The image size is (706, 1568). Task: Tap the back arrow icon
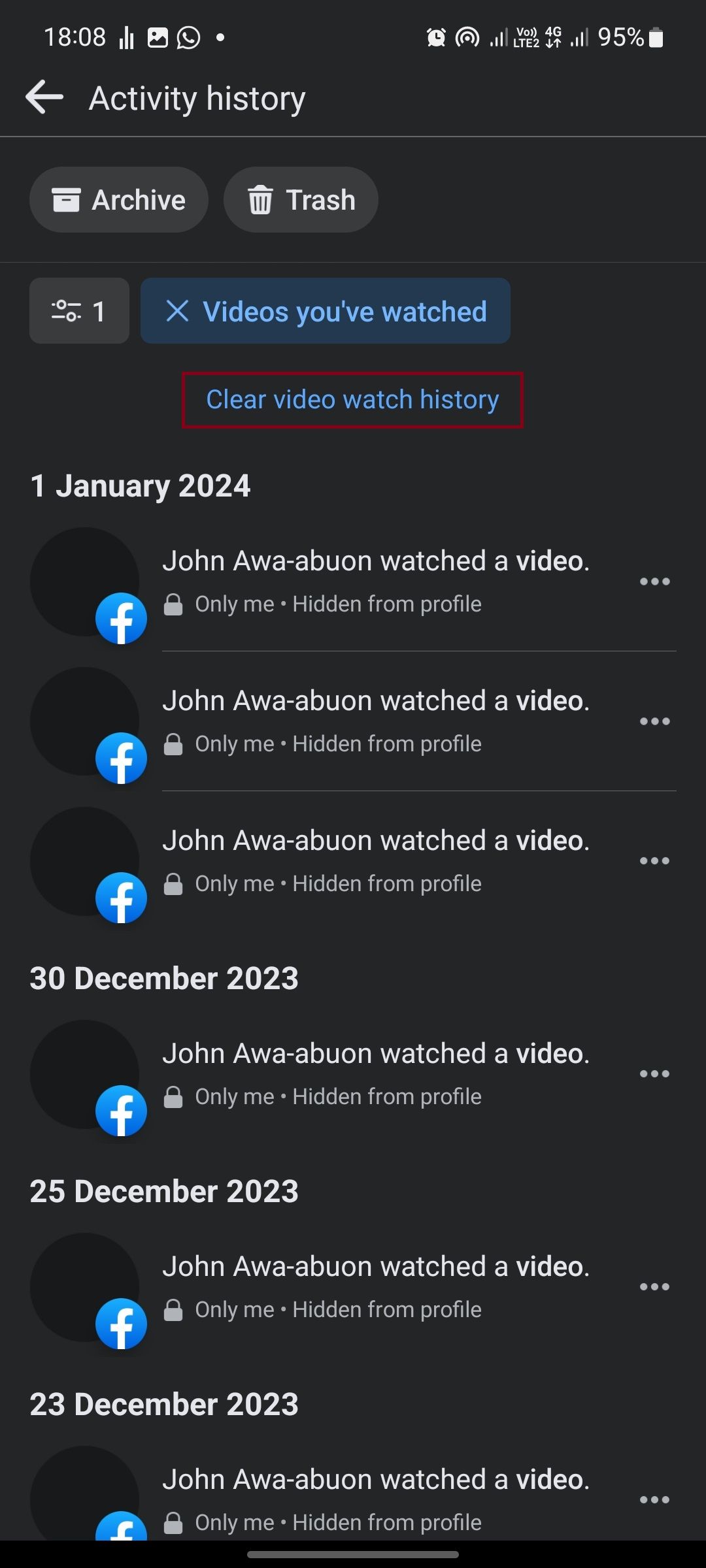(44, 96)
